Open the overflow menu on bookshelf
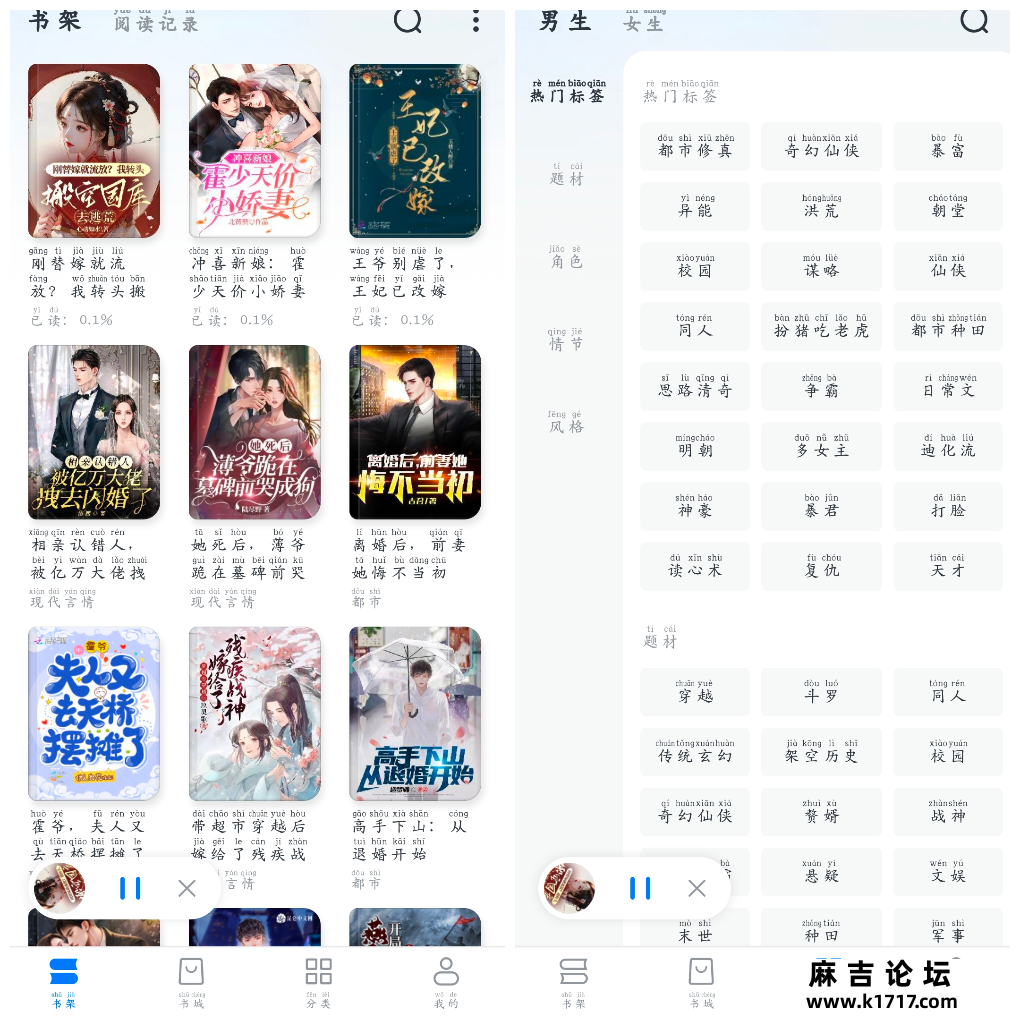Screen dimensions: 1020x1020 [x=475, y=20]
